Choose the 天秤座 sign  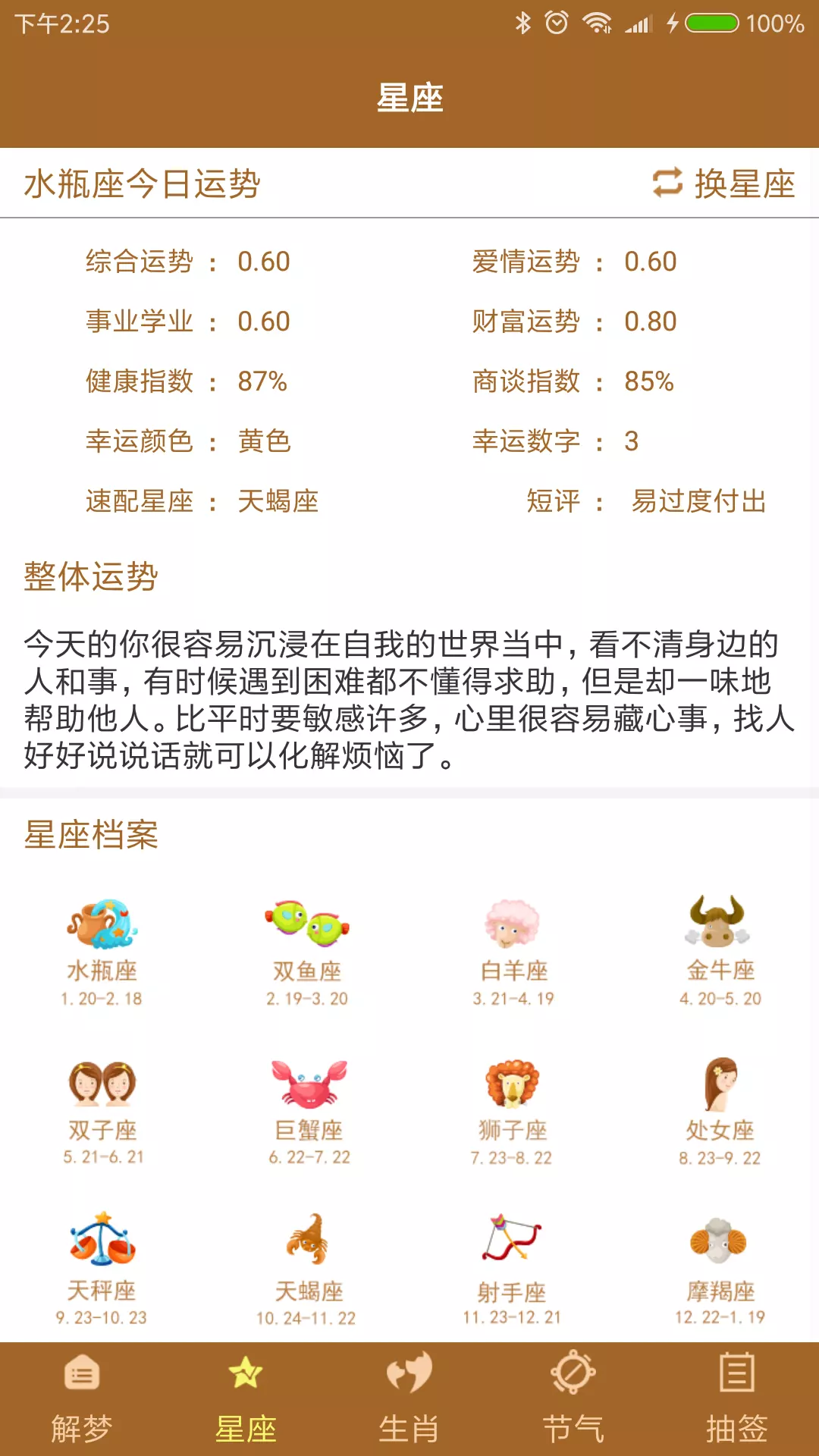tap(102, 1268)
